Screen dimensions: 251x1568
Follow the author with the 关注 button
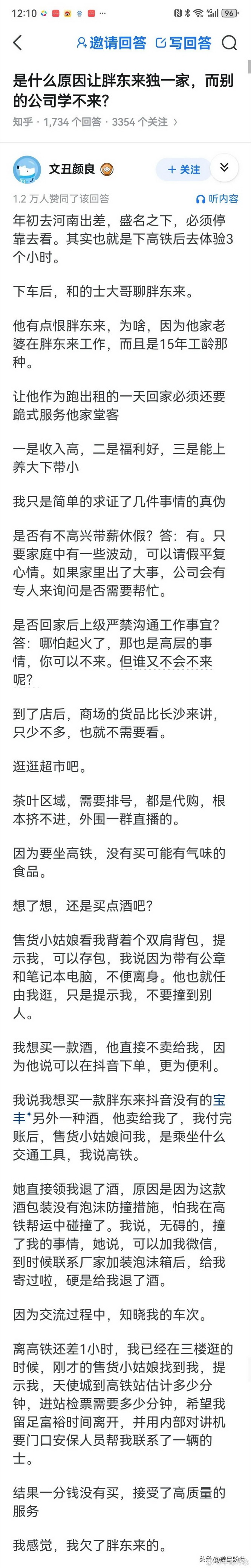[x=183, y=169]
